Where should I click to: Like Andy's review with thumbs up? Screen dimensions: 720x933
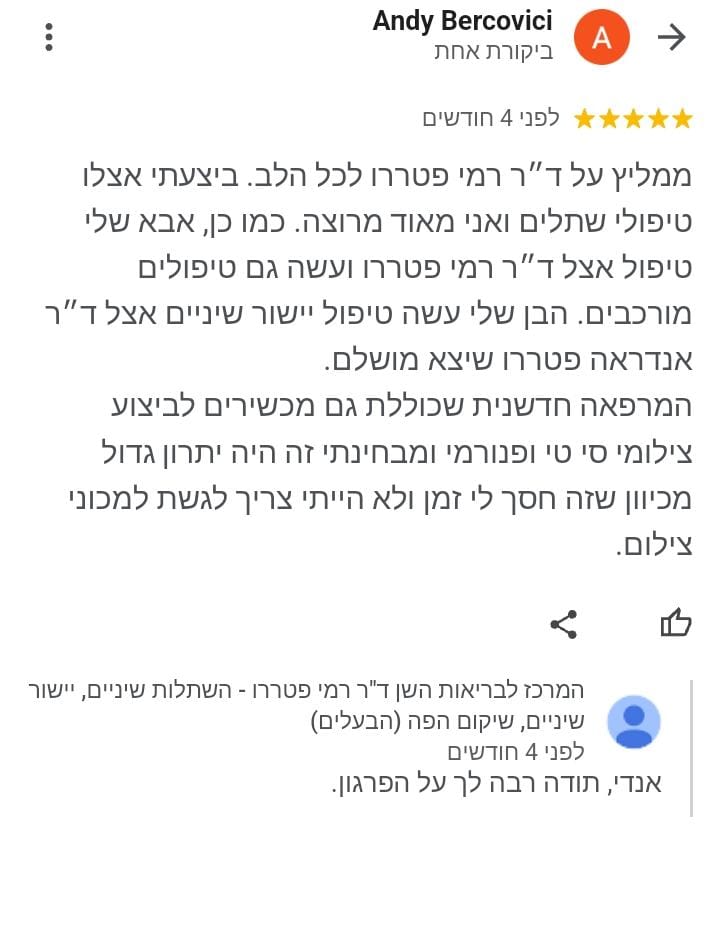(676, 623)
